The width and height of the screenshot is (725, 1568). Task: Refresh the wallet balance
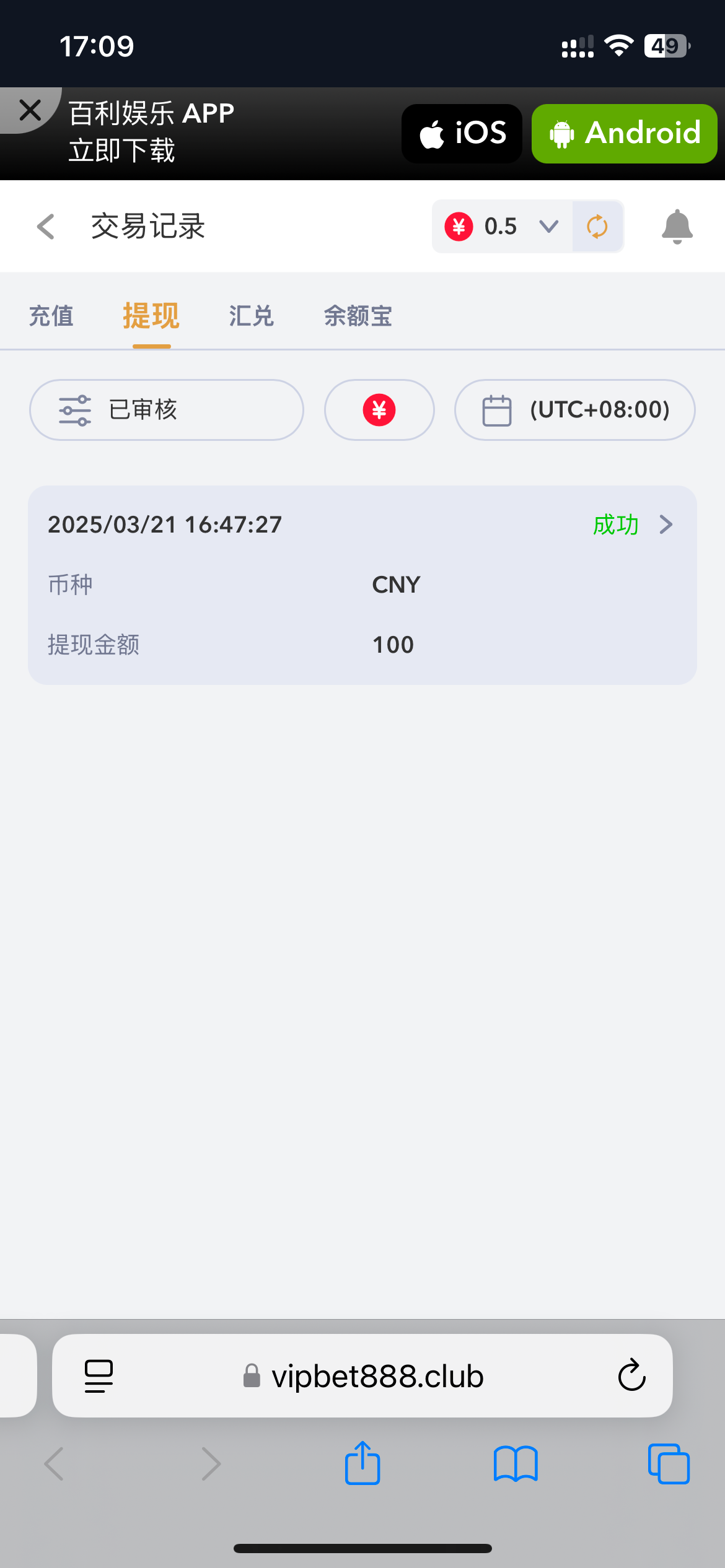597,227
